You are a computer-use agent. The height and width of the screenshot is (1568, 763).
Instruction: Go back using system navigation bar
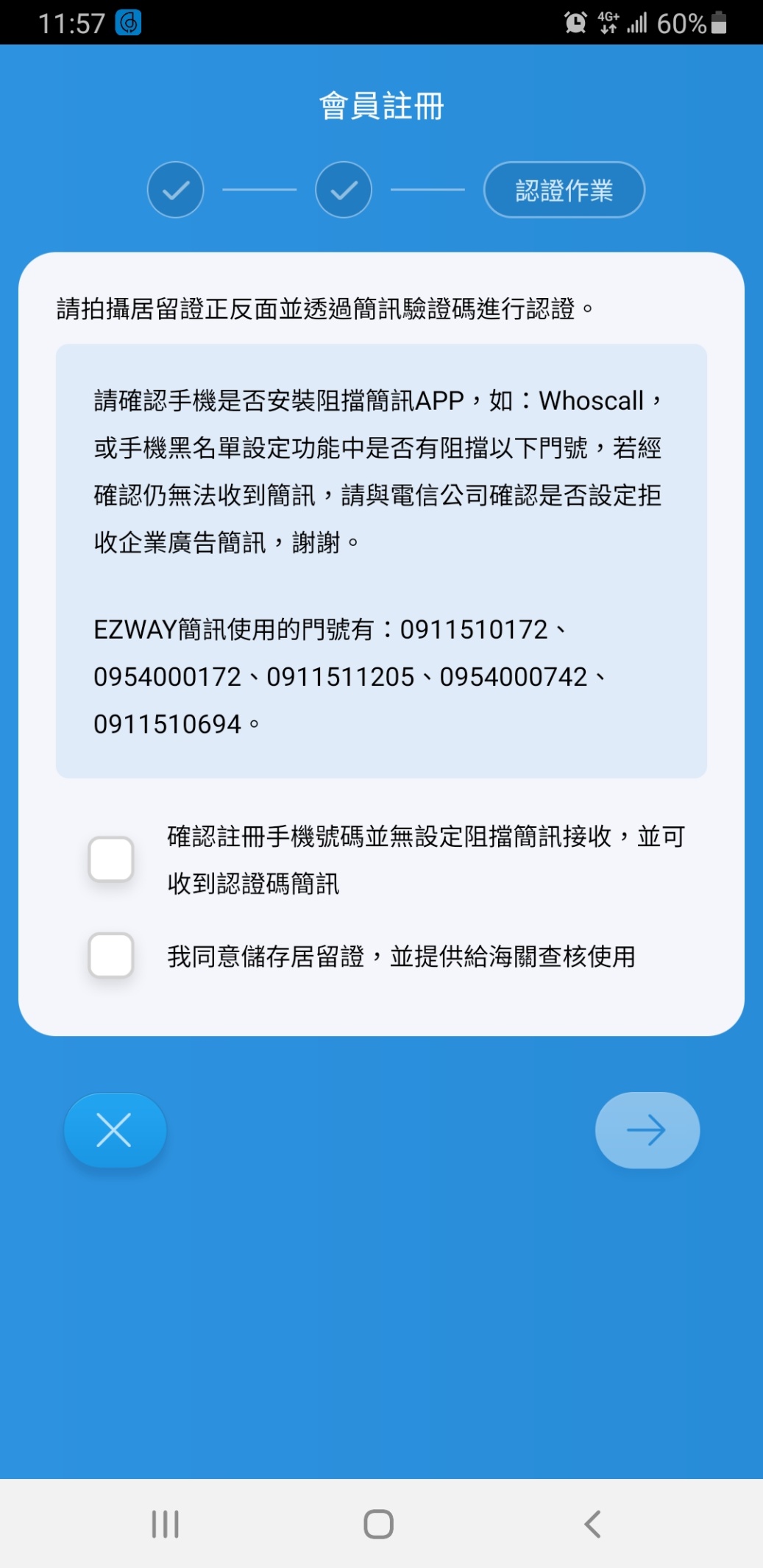pyautogui.click(x=592, y=1524)
